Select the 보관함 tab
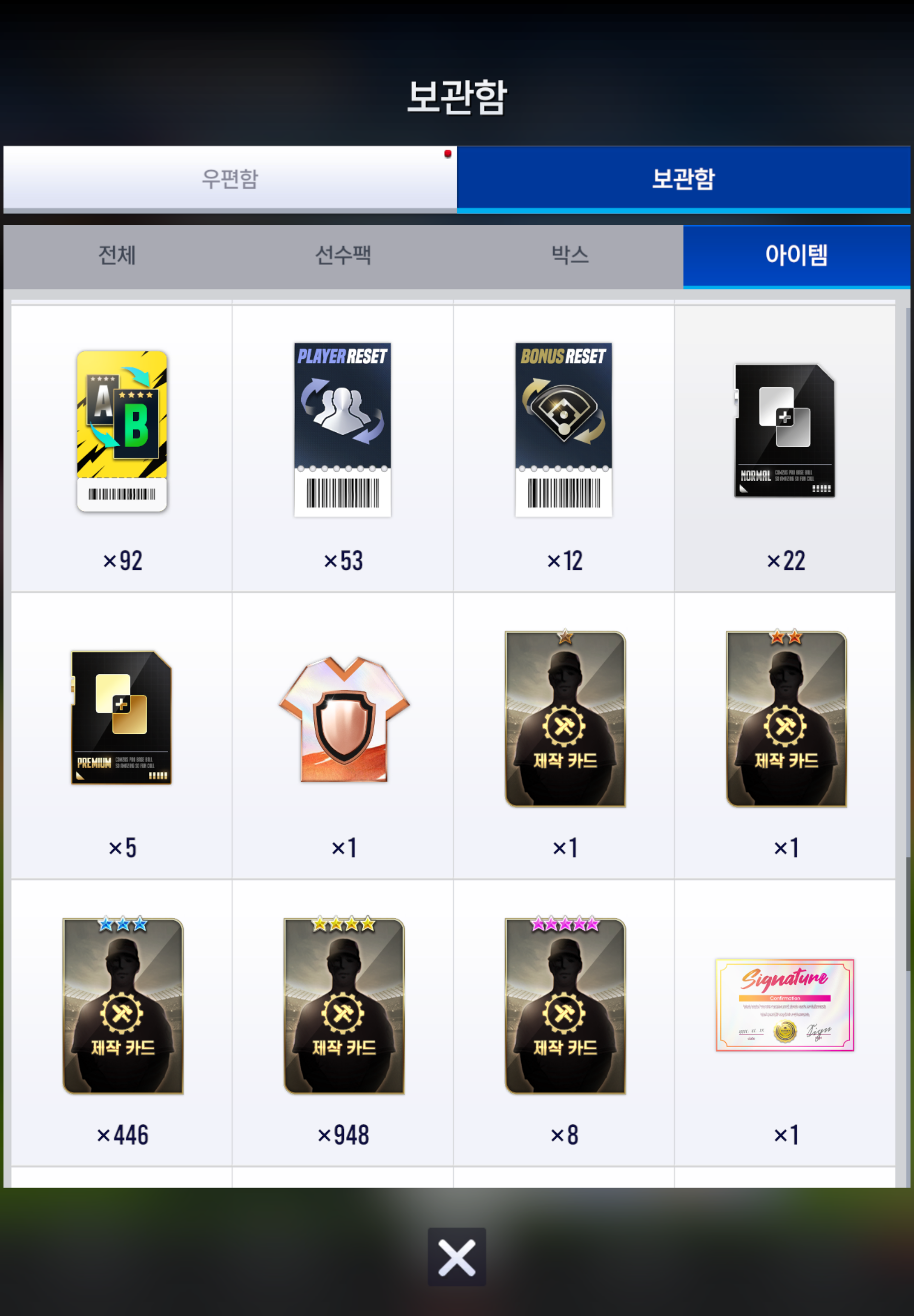The width and height of the screenshot is (914, 1316). 683,179
